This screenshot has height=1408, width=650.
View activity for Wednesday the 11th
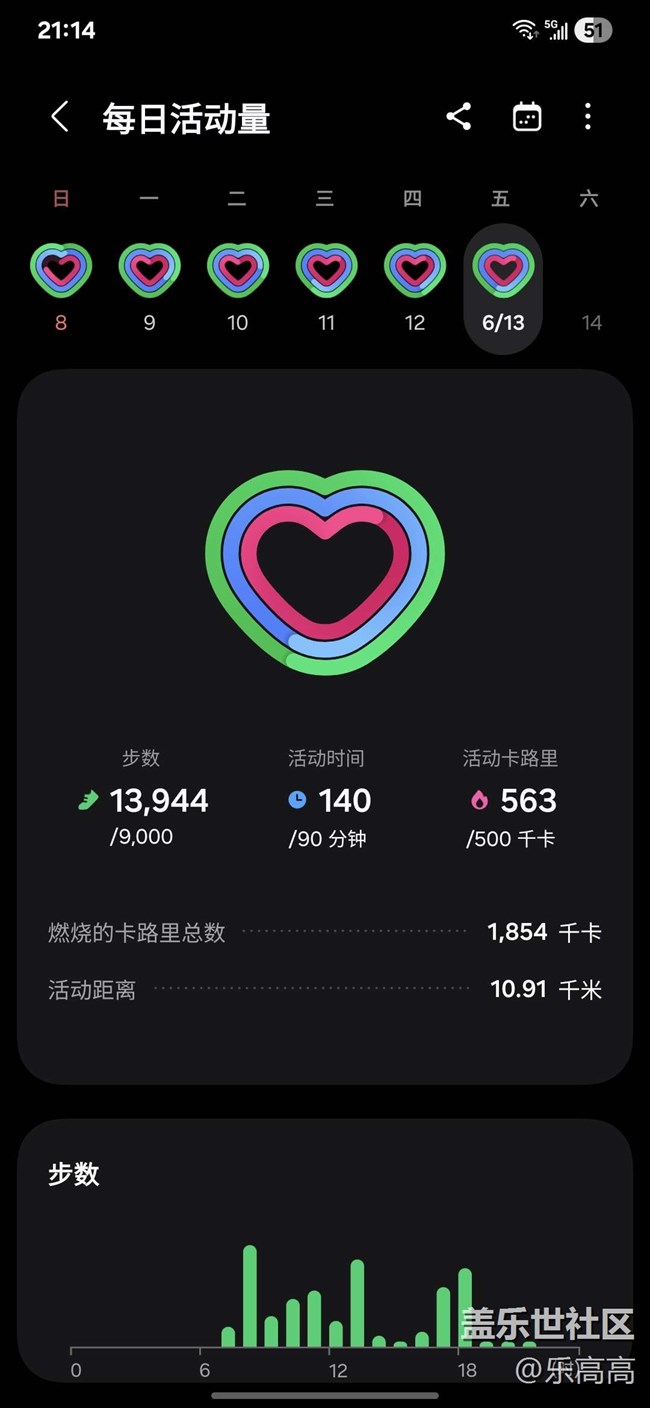(325, 286)
